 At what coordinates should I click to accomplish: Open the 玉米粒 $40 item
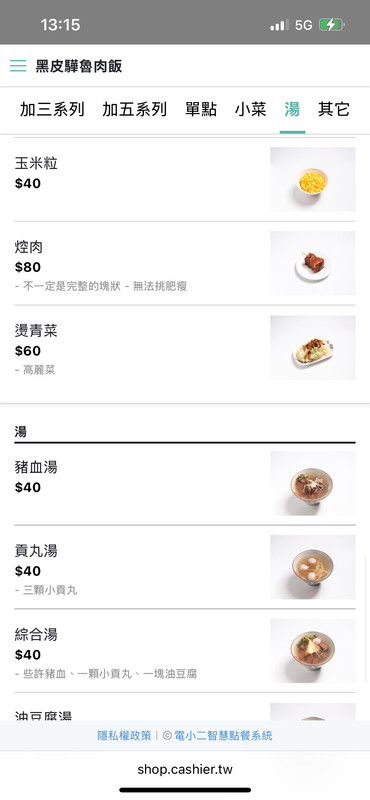185,180
